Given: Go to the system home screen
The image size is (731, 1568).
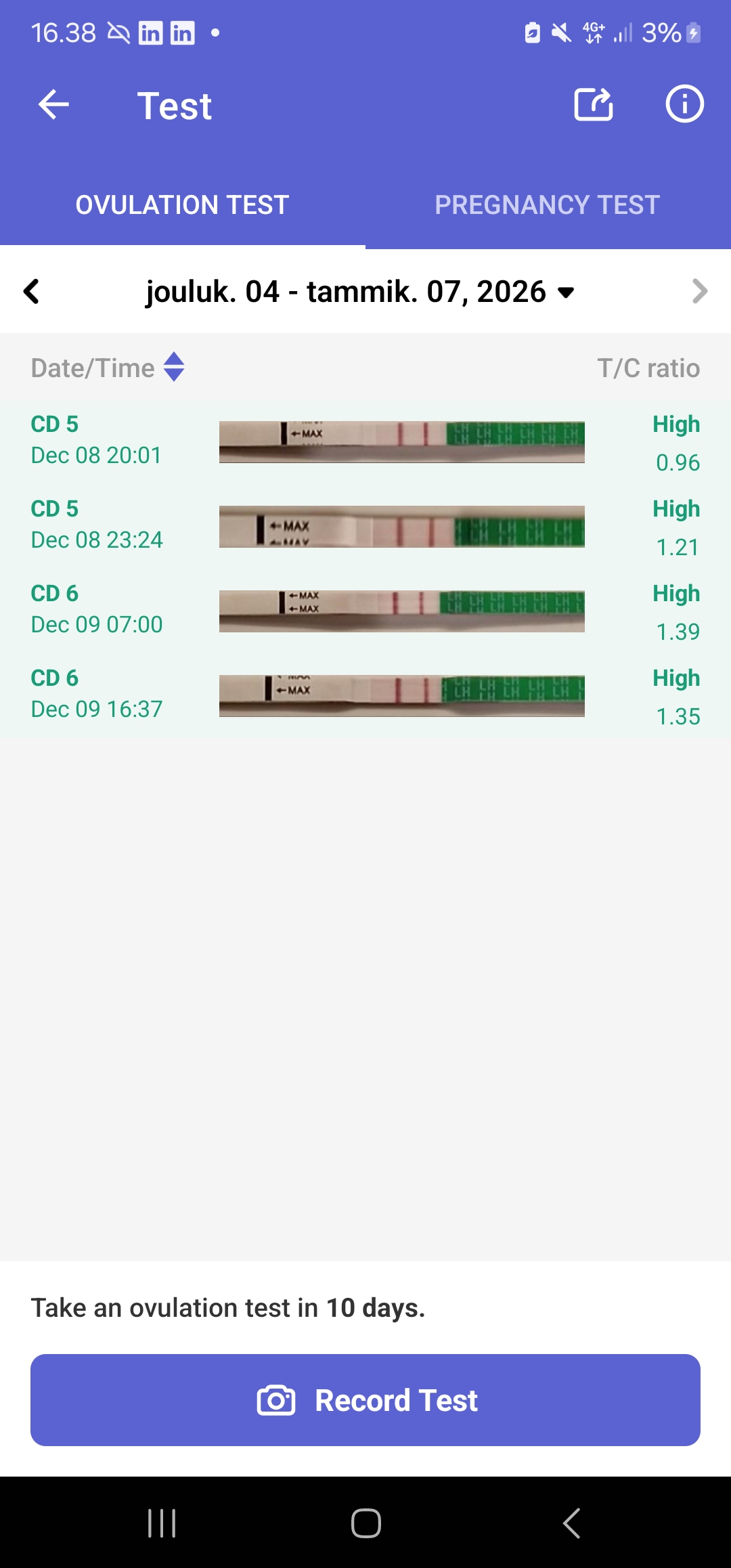Looking at the screenshot, I should (x=365, y=1523).
